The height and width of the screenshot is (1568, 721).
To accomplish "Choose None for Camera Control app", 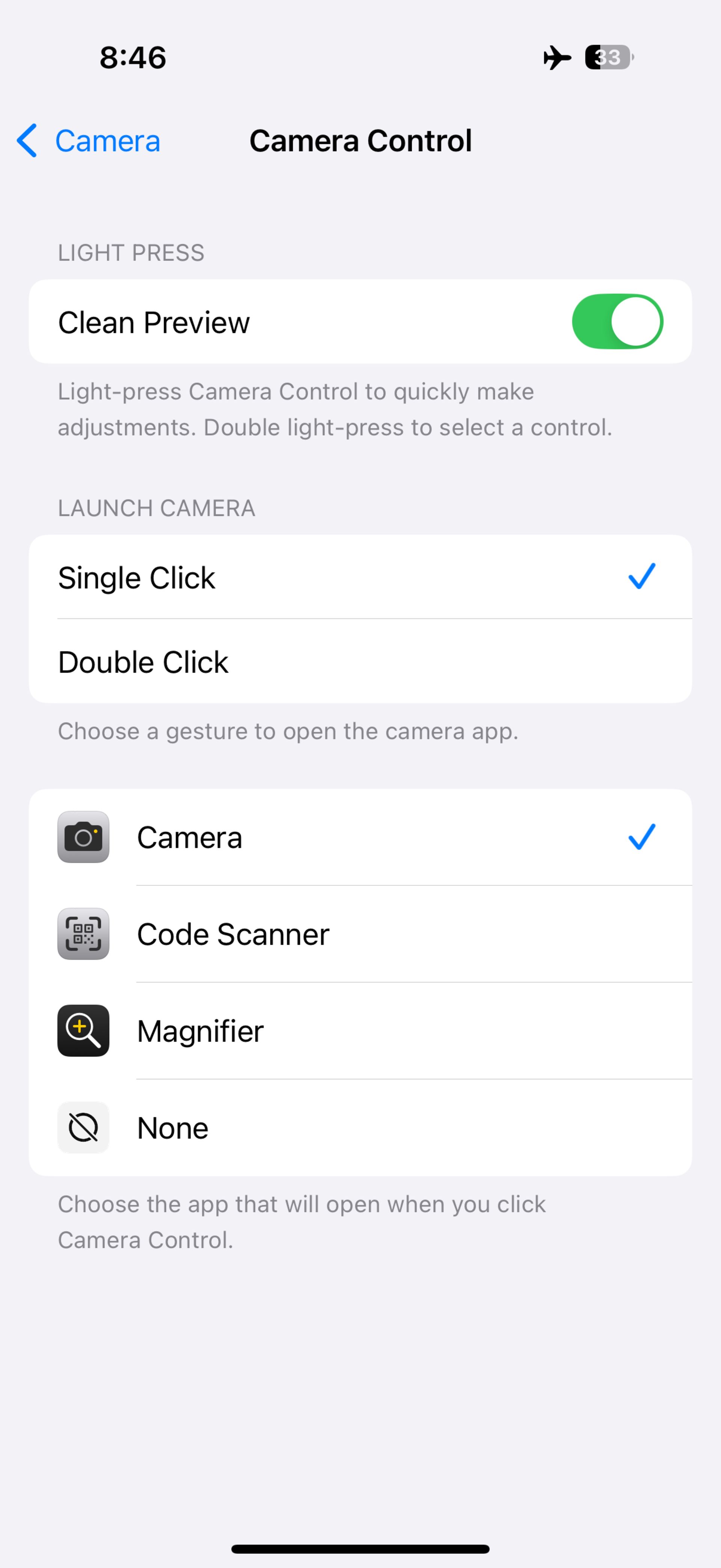I will pyautogui.click(x=360, y=1127).
